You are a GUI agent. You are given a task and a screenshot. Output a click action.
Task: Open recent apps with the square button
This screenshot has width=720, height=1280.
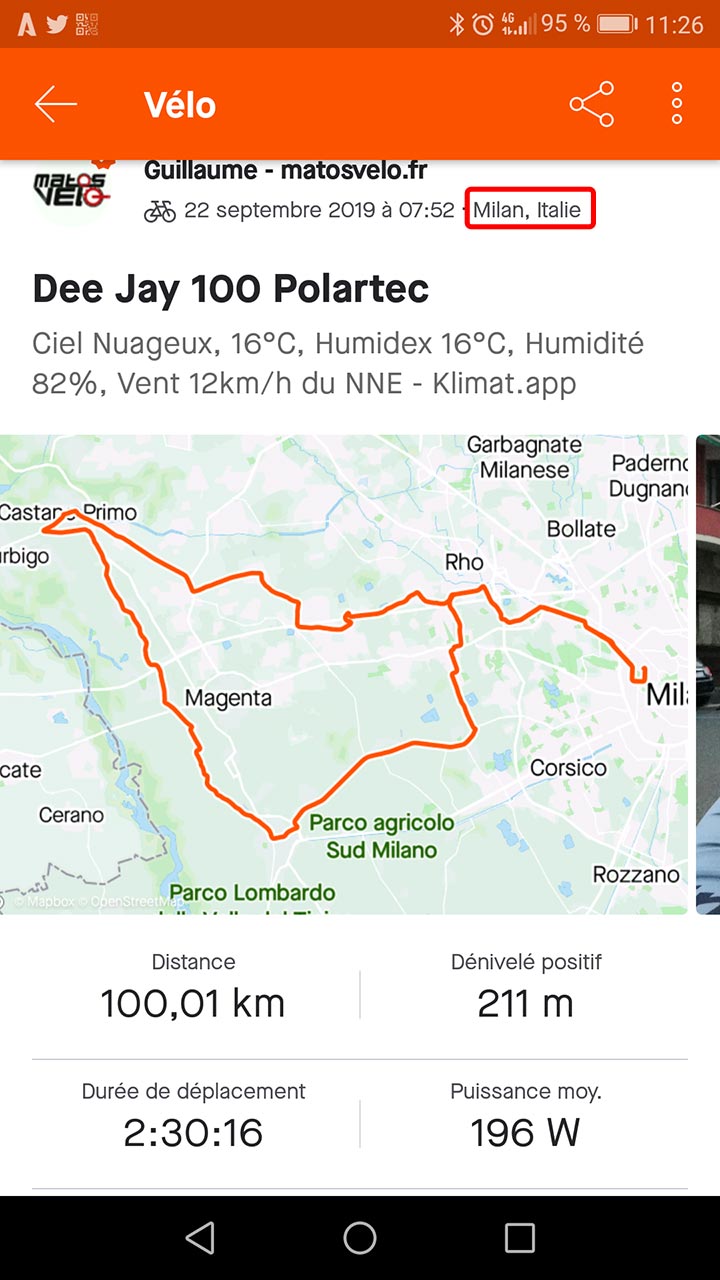click(x=520, y=1238)
